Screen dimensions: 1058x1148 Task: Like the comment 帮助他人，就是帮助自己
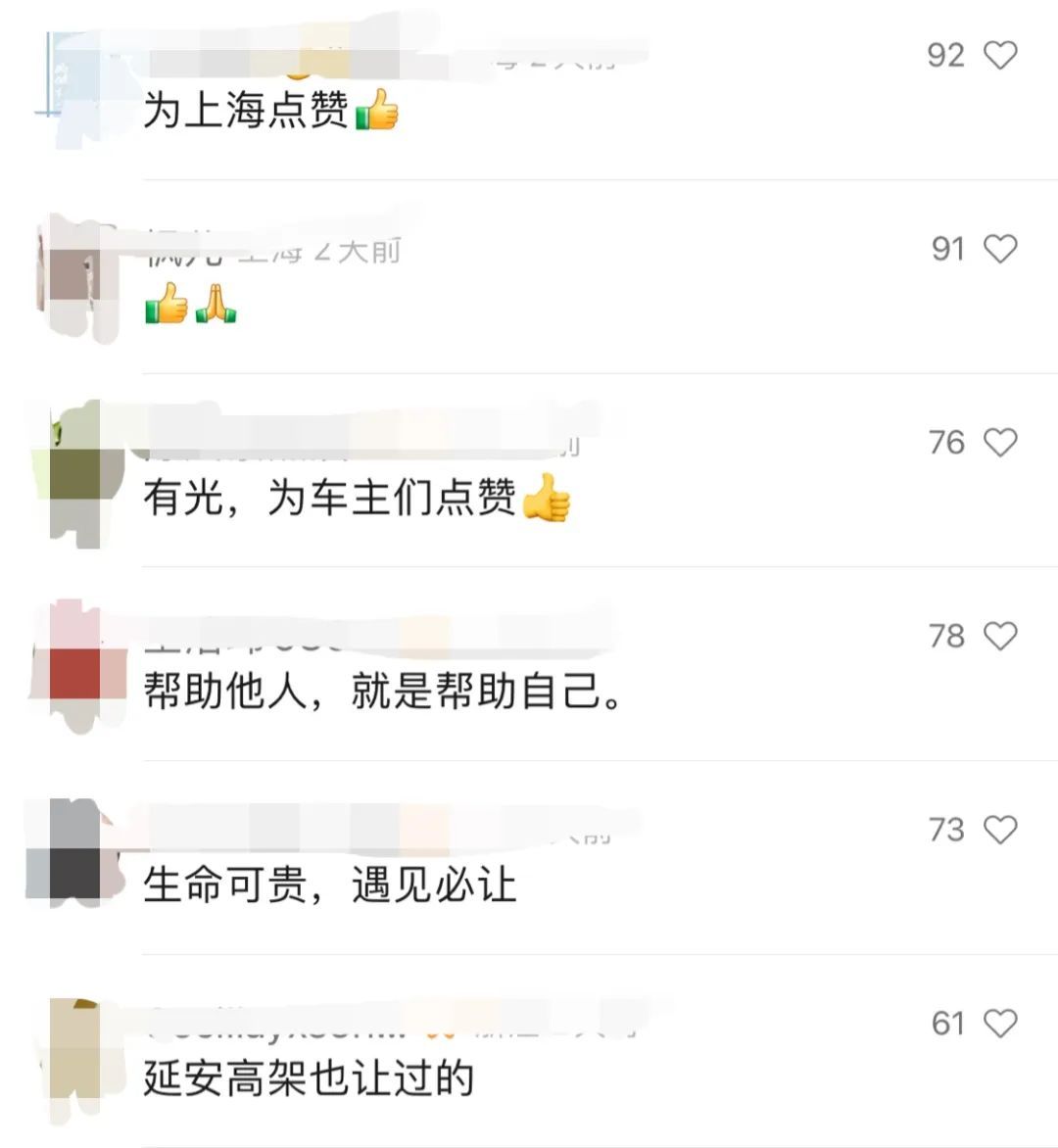(x=1000, y=637)
